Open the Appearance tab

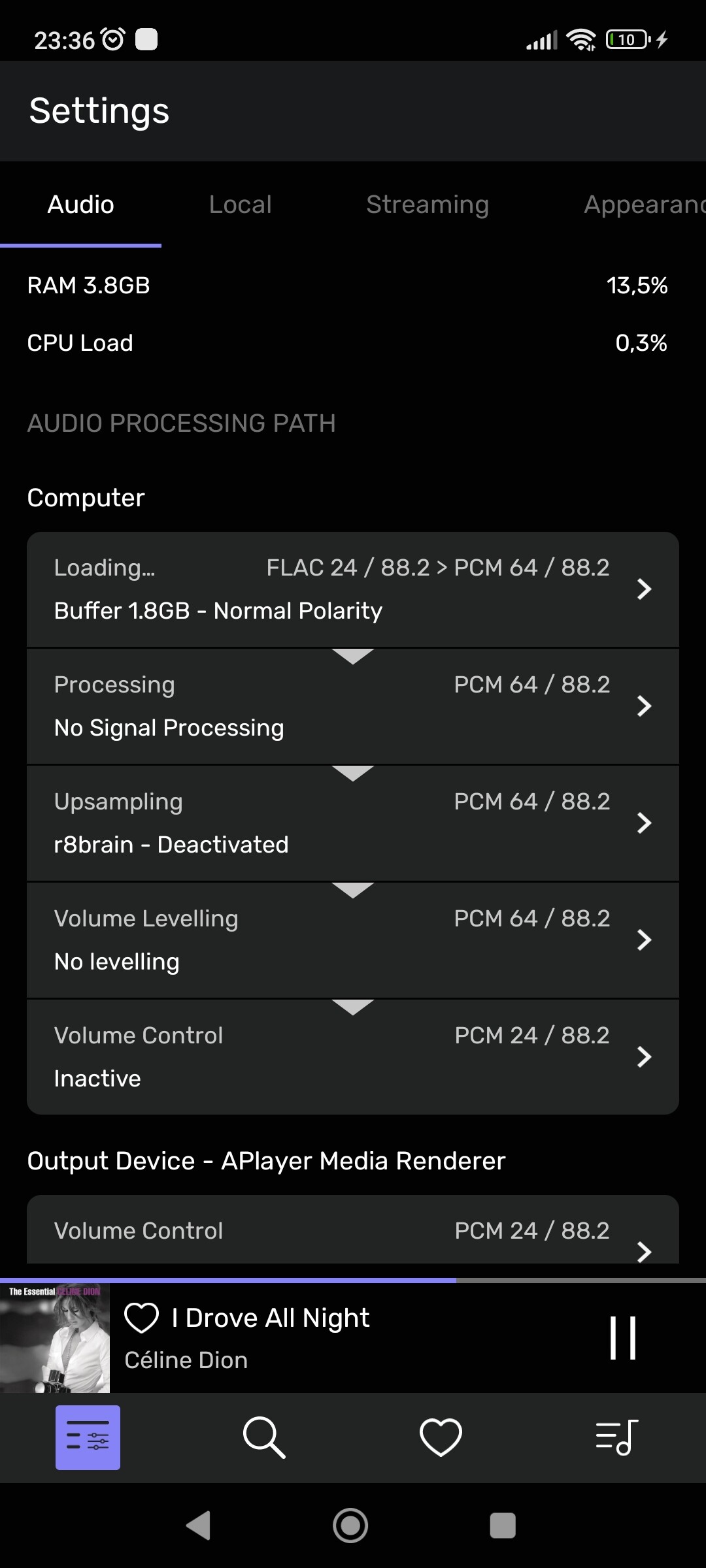pos(644,204)
